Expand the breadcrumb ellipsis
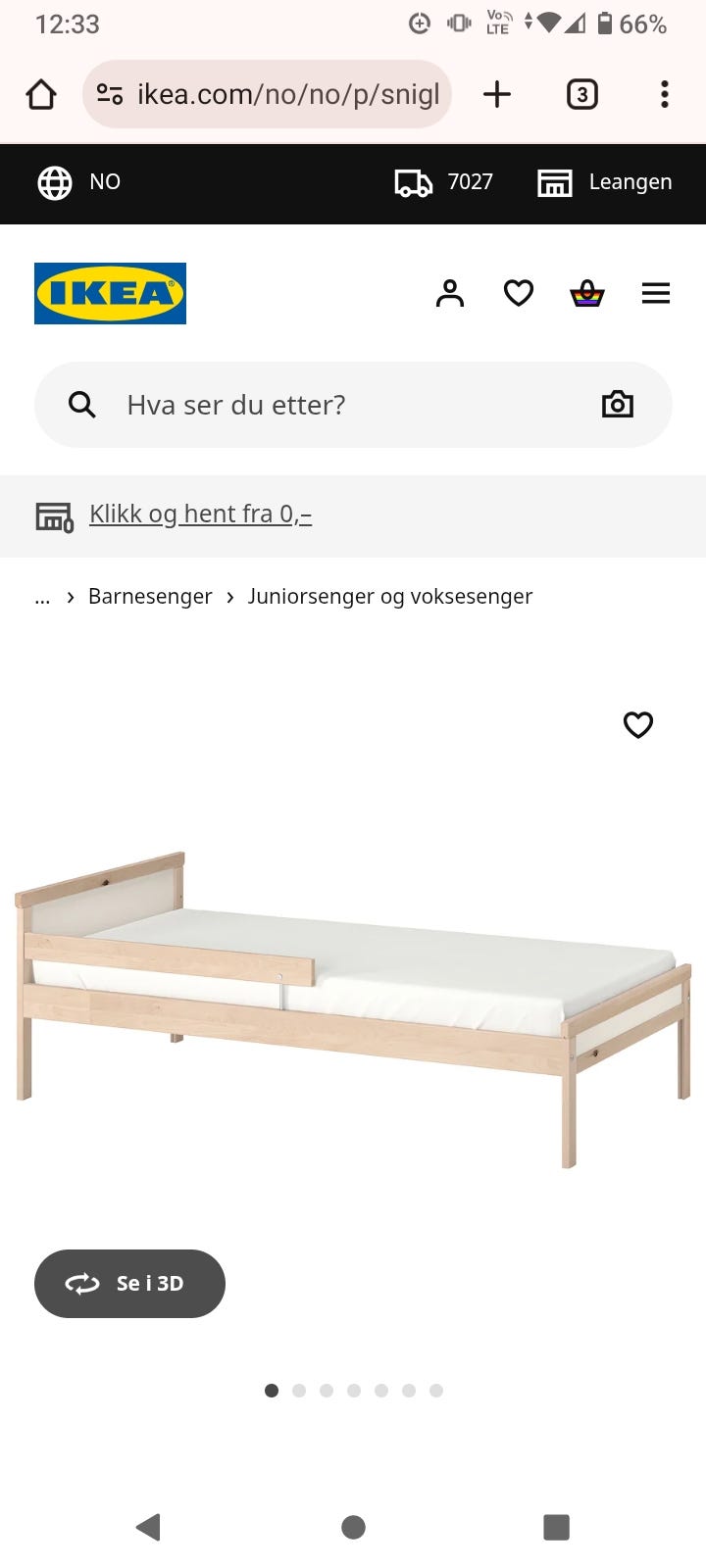 (42, 596)
